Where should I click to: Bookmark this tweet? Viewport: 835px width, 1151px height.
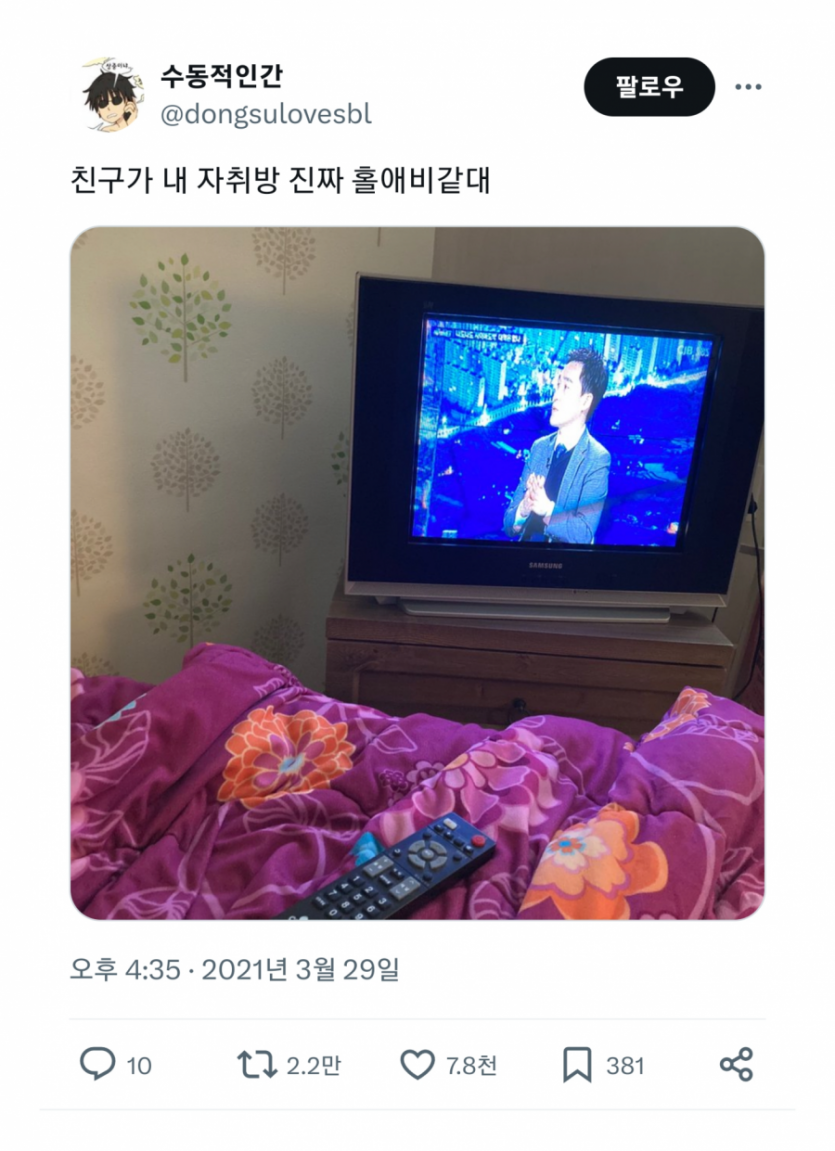pos(577,1065)
